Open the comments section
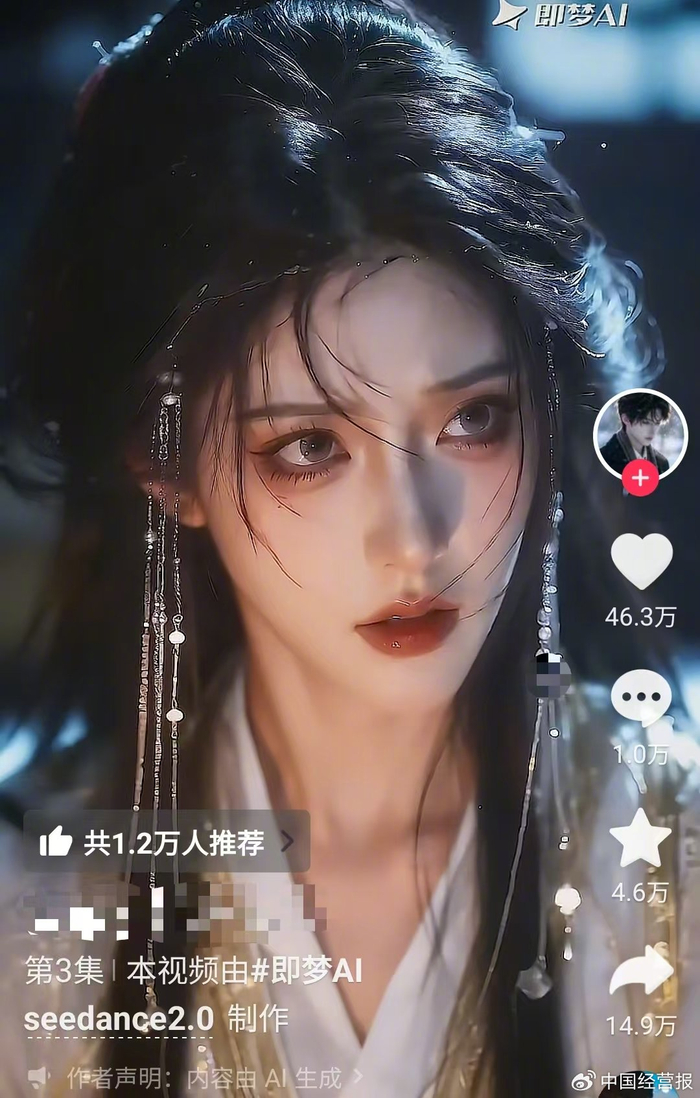This screenshot has width=700, height=1098. (641, 697)
